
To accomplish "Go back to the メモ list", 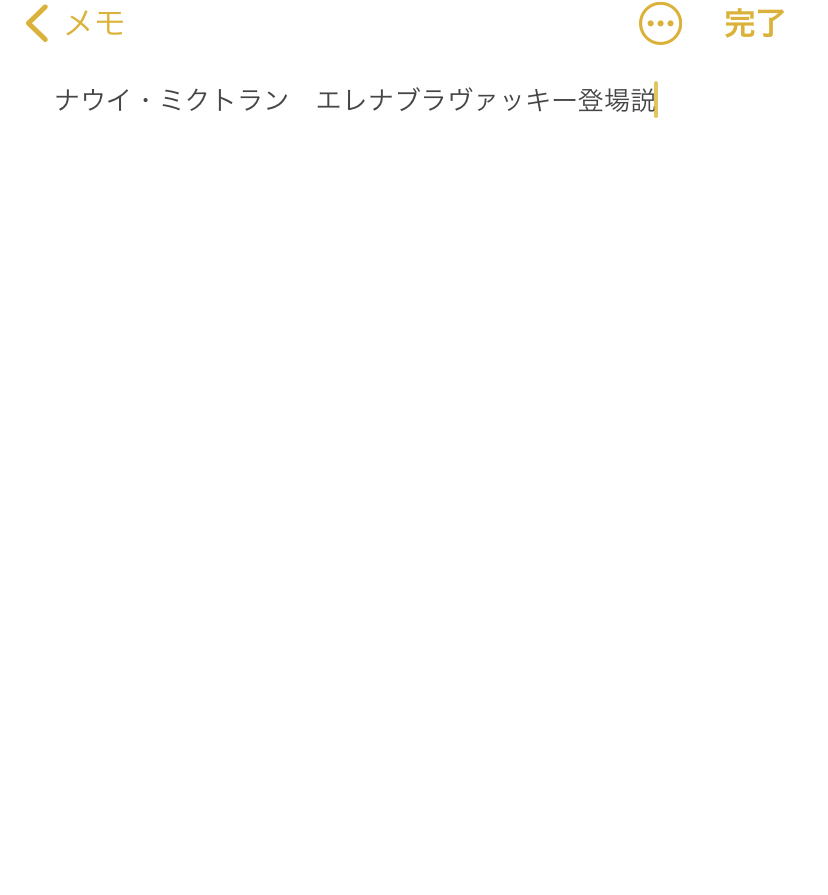I will [x=74, y=23].
